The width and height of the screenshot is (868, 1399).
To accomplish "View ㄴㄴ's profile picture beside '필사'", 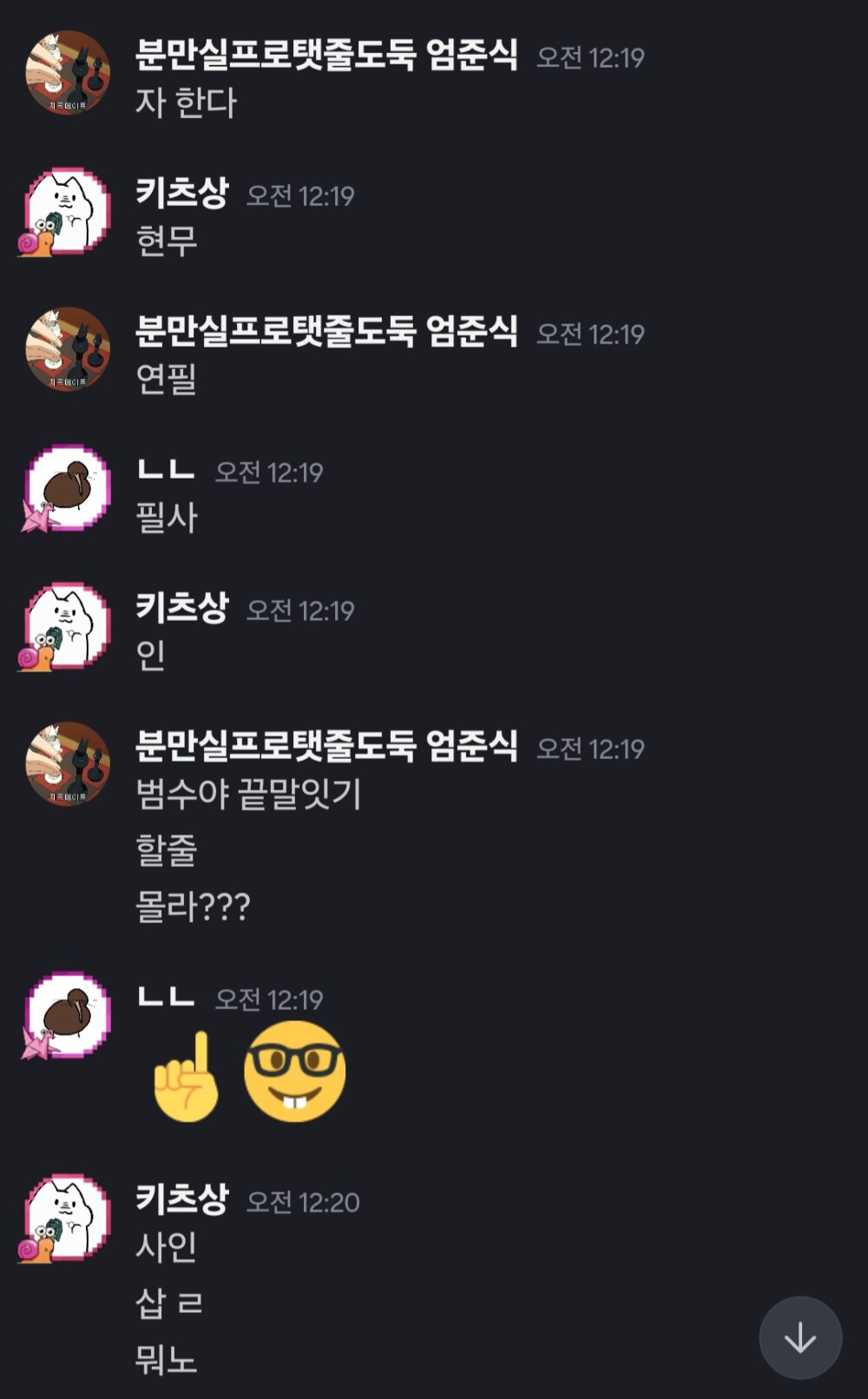I will point(66,488).
